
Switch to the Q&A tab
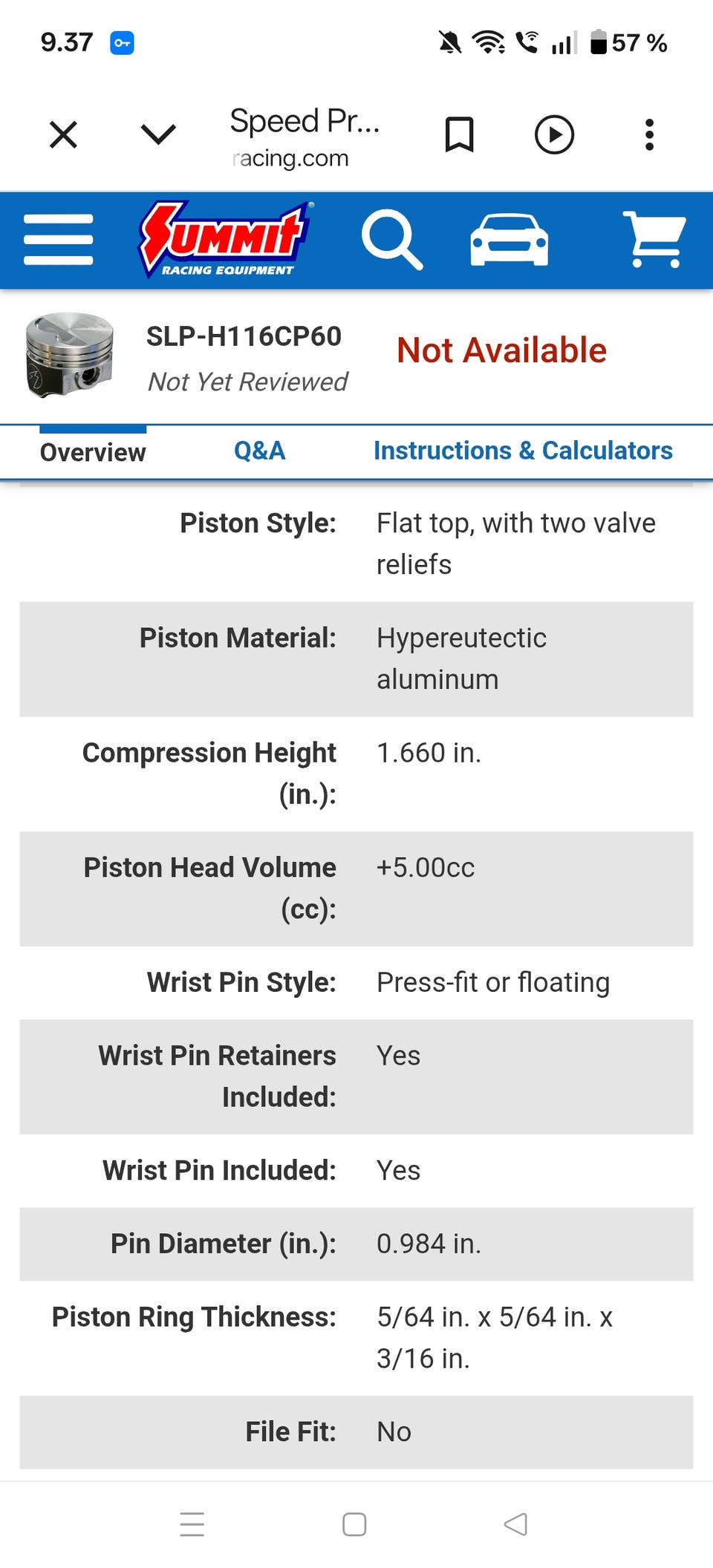coord(259,451)
